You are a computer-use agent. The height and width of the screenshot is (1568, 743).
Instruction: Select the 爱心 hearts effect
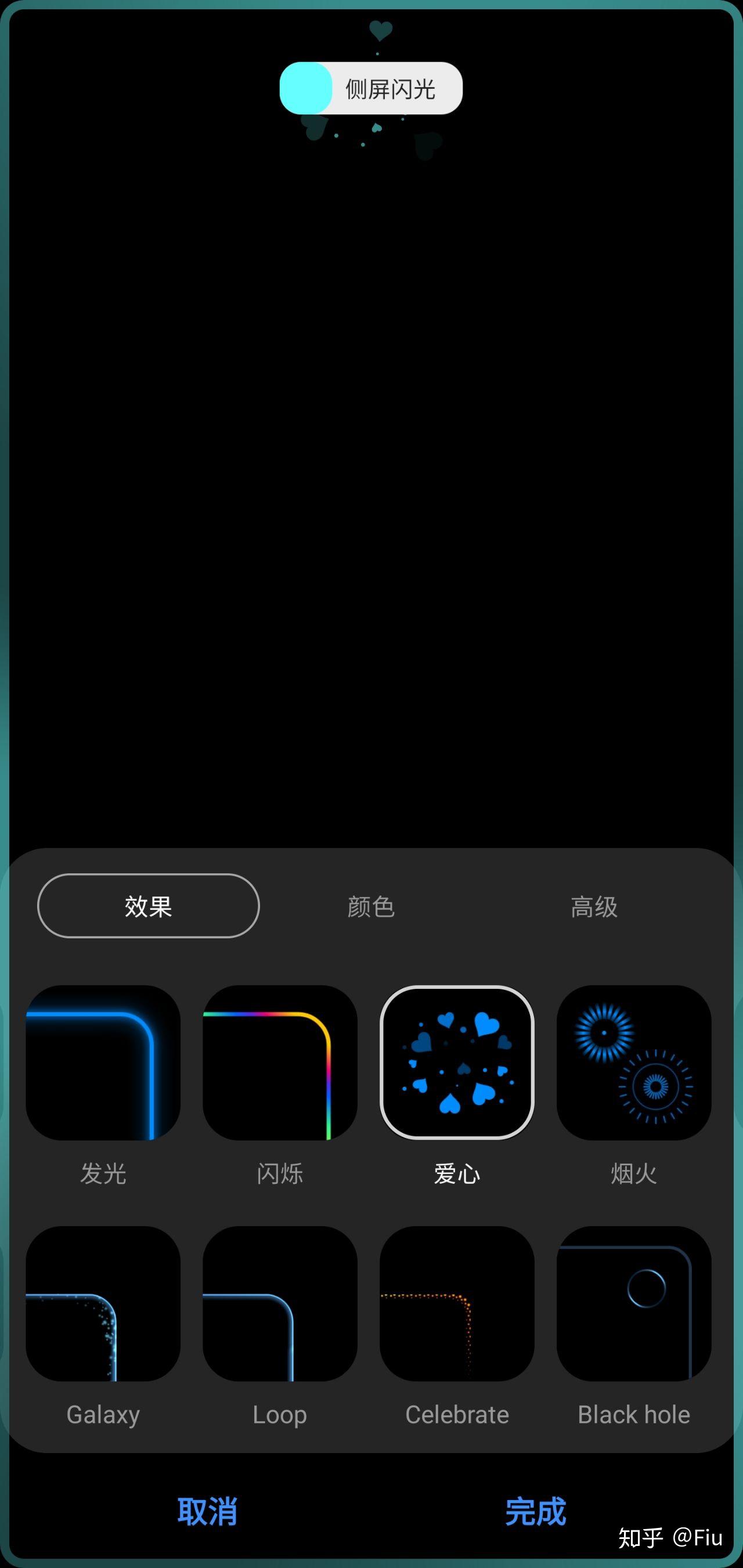click(457, 1063)
